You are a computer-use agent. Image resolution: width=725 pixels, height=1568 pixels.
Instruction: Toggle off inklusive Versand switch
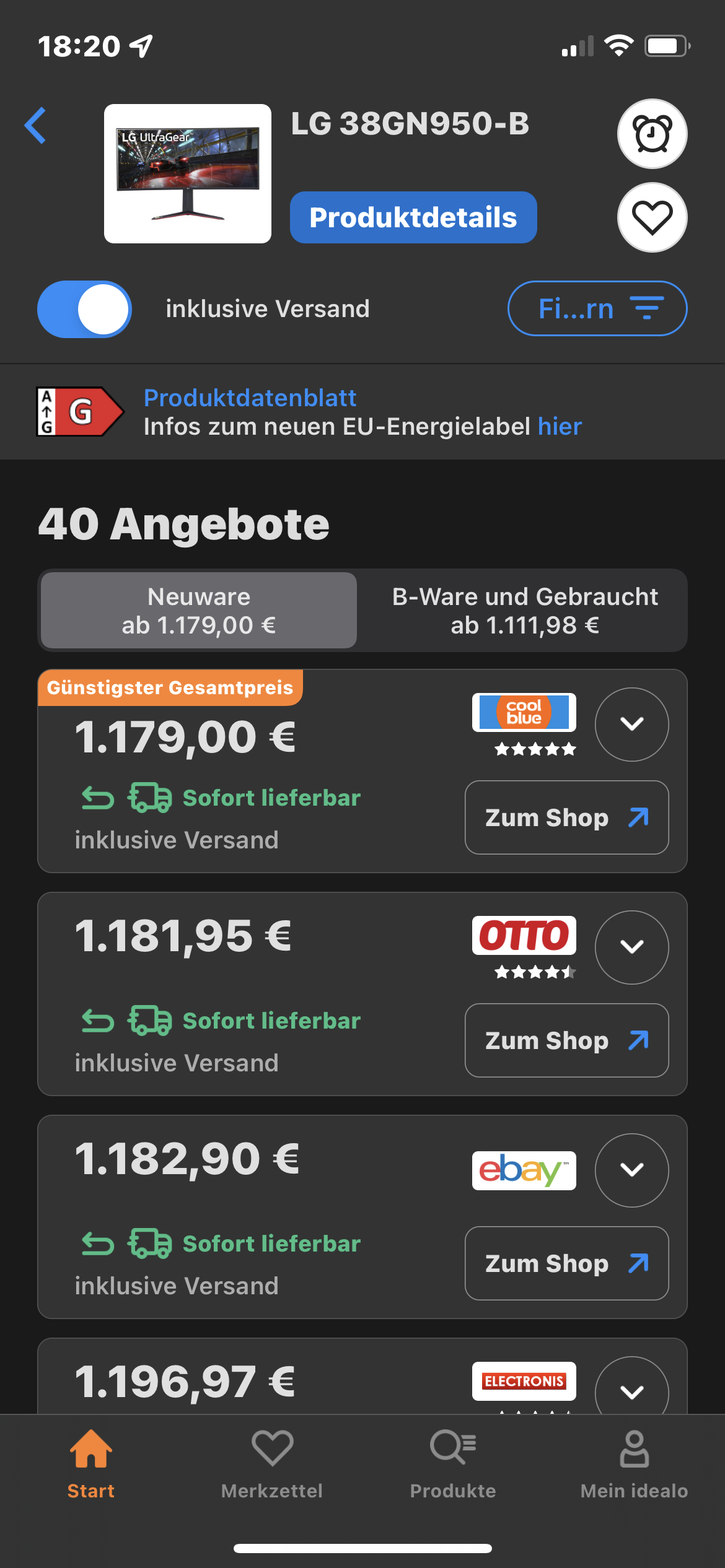[x=84, y=309]
